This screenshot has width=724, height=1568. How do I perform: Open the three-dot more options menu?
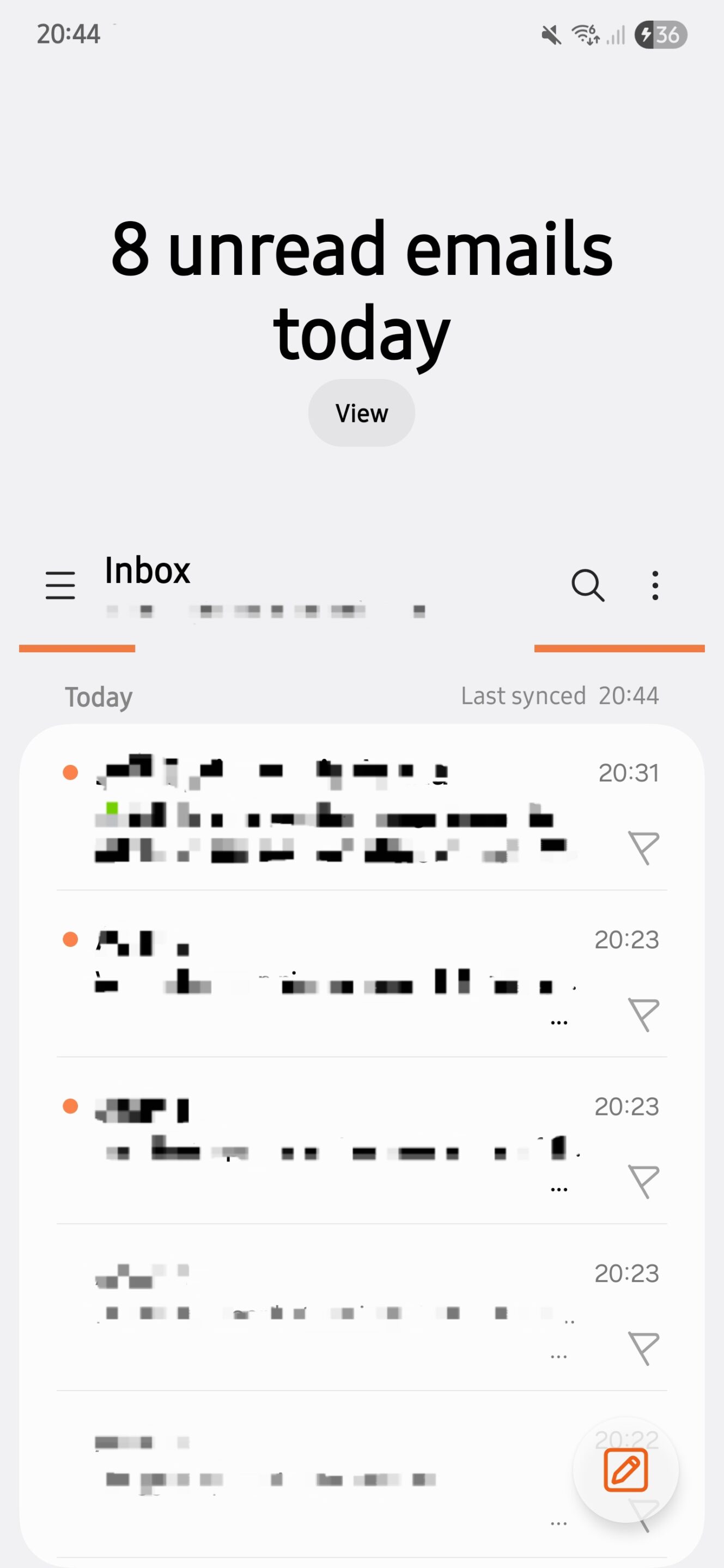pos(655,586)
